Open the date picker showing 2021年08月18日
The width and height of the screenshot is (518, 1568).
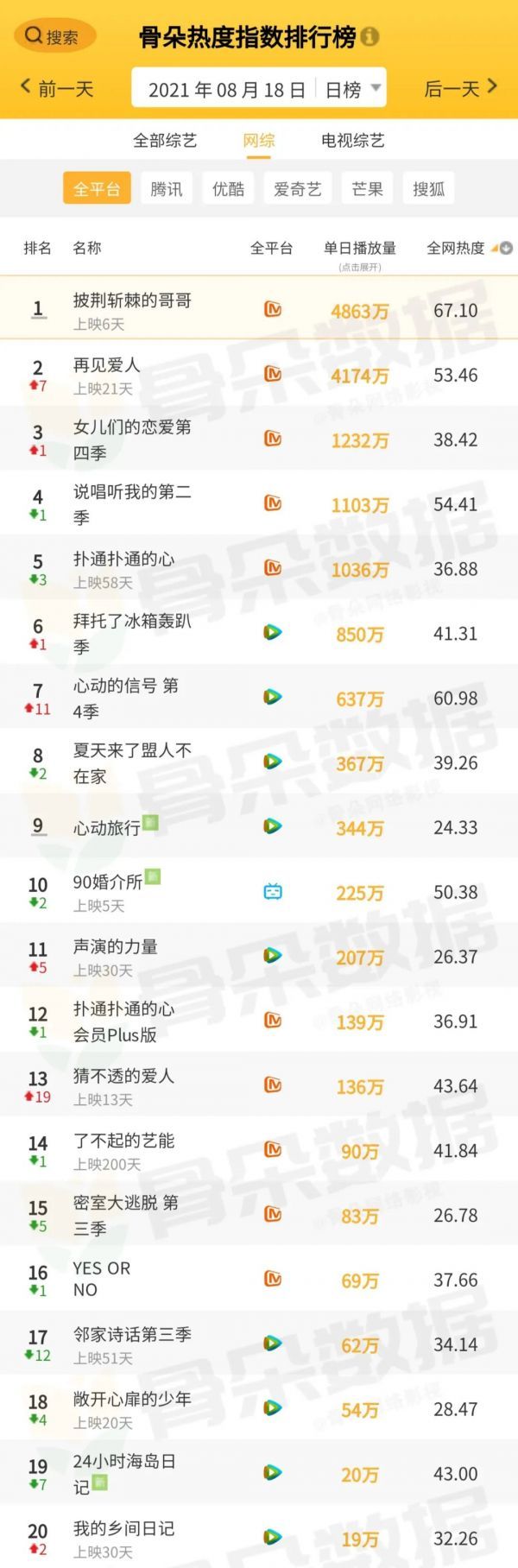[226, 89]
